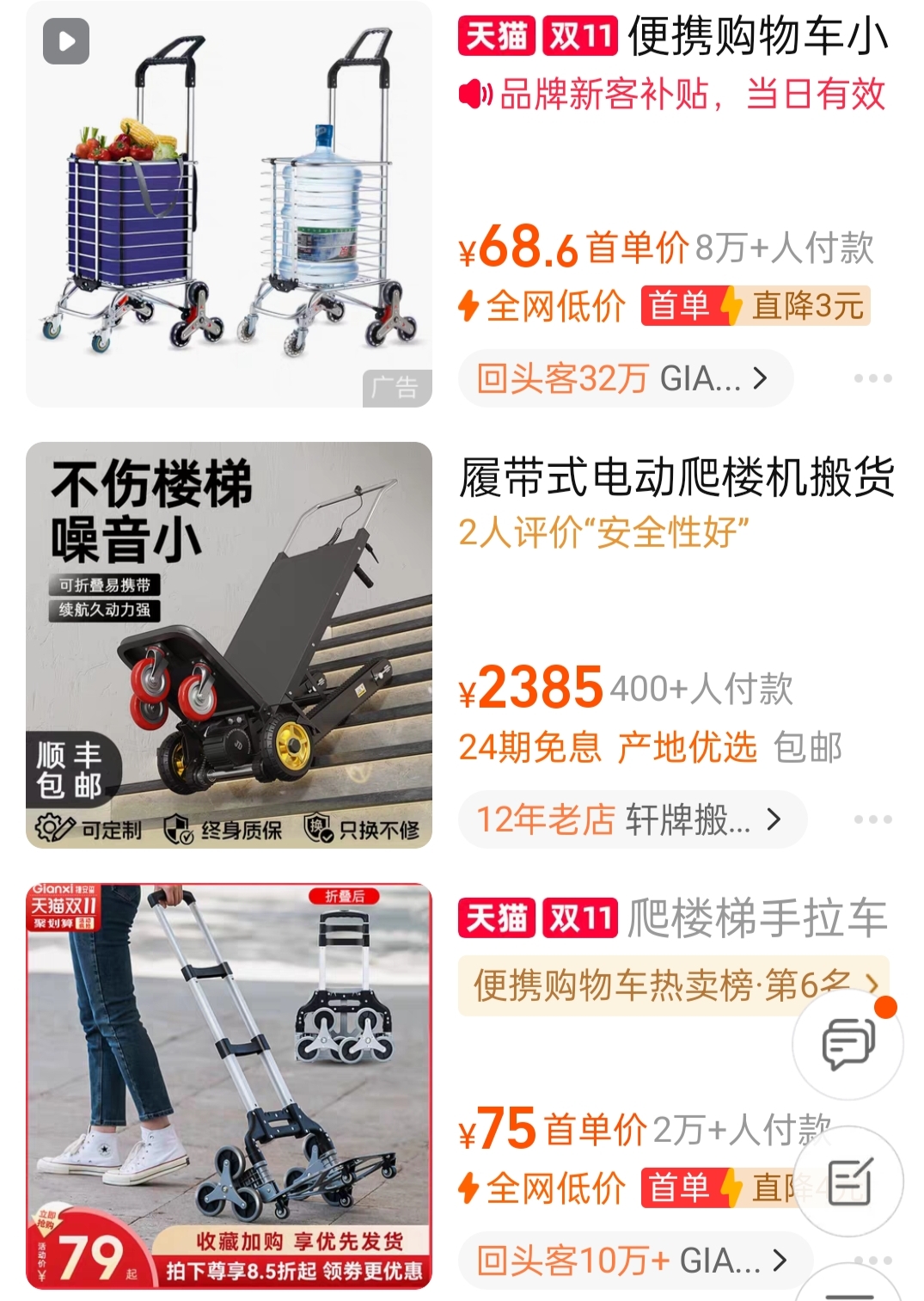This screenshot has height=1301, width=924.
Task: Open the 履带式电动爬楼机搬货 product image
Action: [229, 645]
